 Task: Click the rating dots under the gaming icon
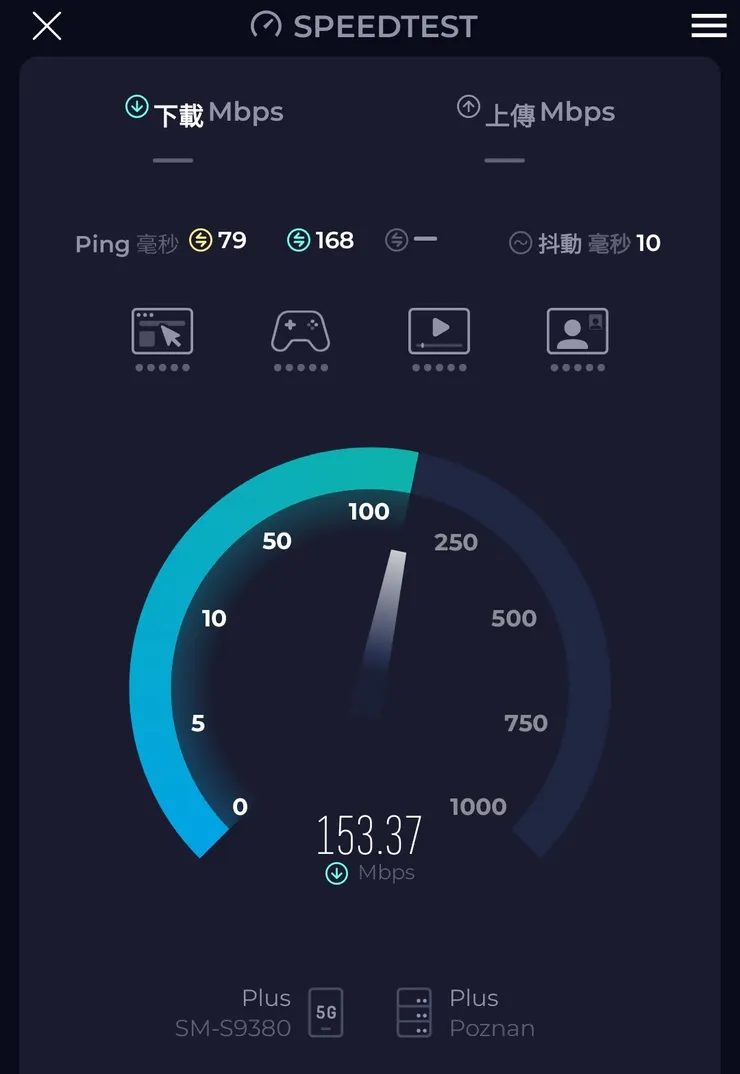300,368
